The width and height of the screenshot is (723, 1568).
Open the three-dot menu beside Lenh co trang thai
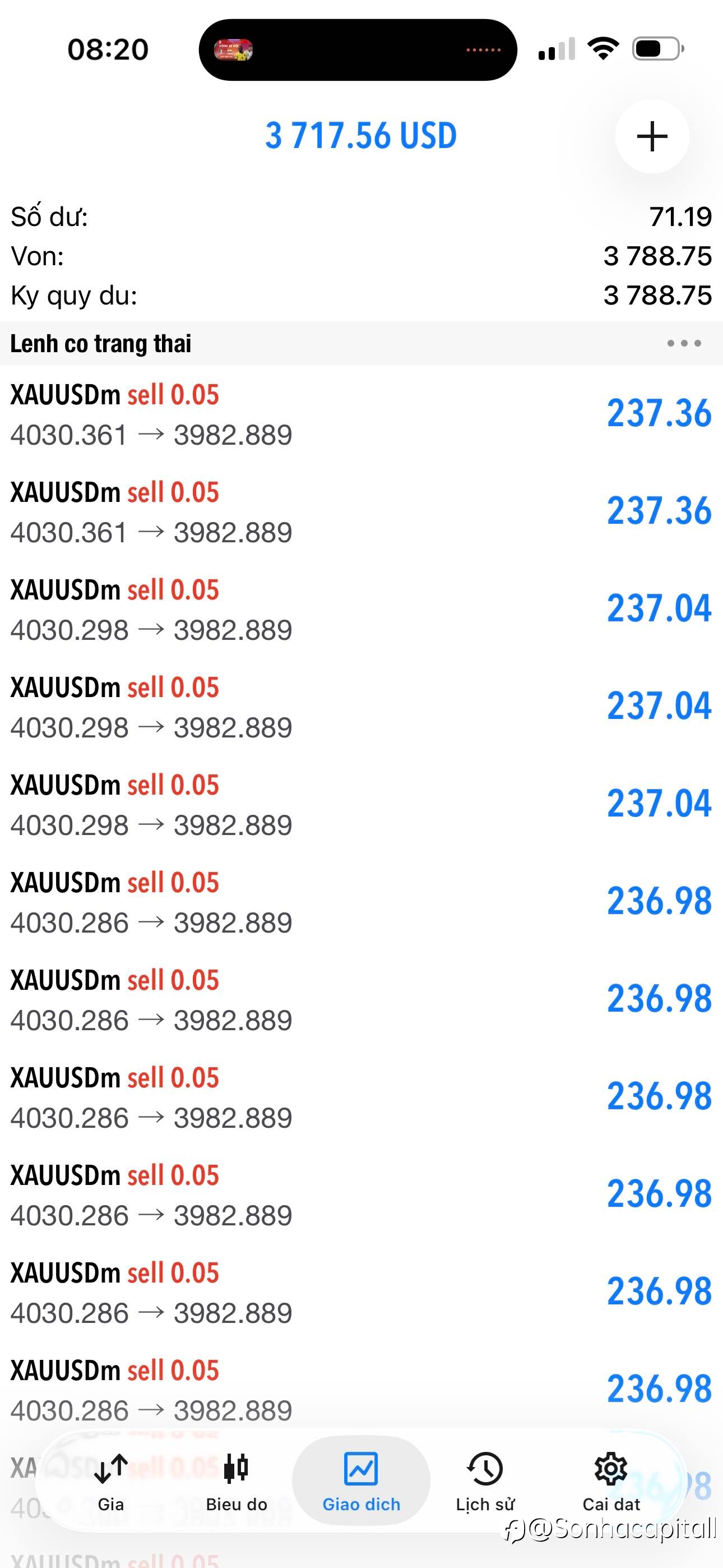pos(684,343)
